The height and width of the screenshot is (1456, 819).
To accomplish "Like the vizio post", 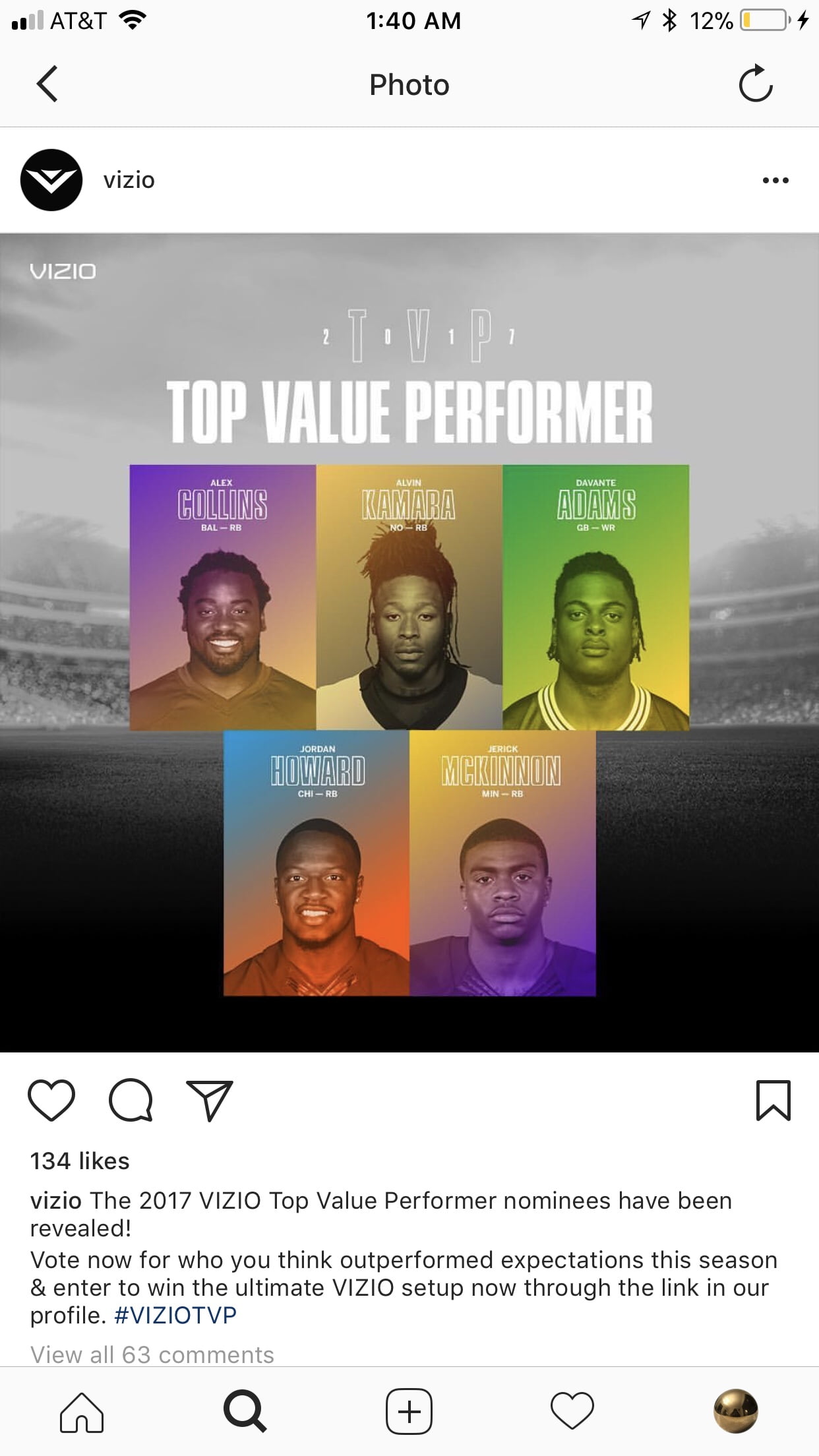I will 51,1101.
